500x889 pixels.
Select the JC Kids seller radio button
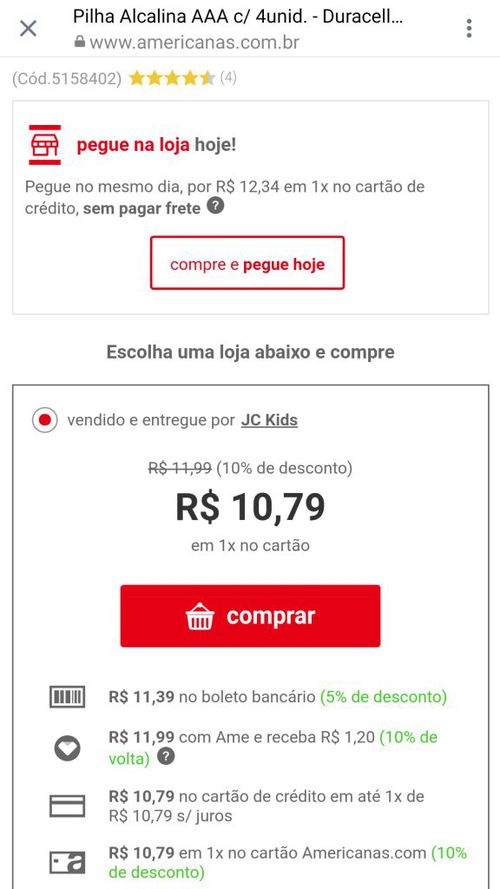(45, 421)
